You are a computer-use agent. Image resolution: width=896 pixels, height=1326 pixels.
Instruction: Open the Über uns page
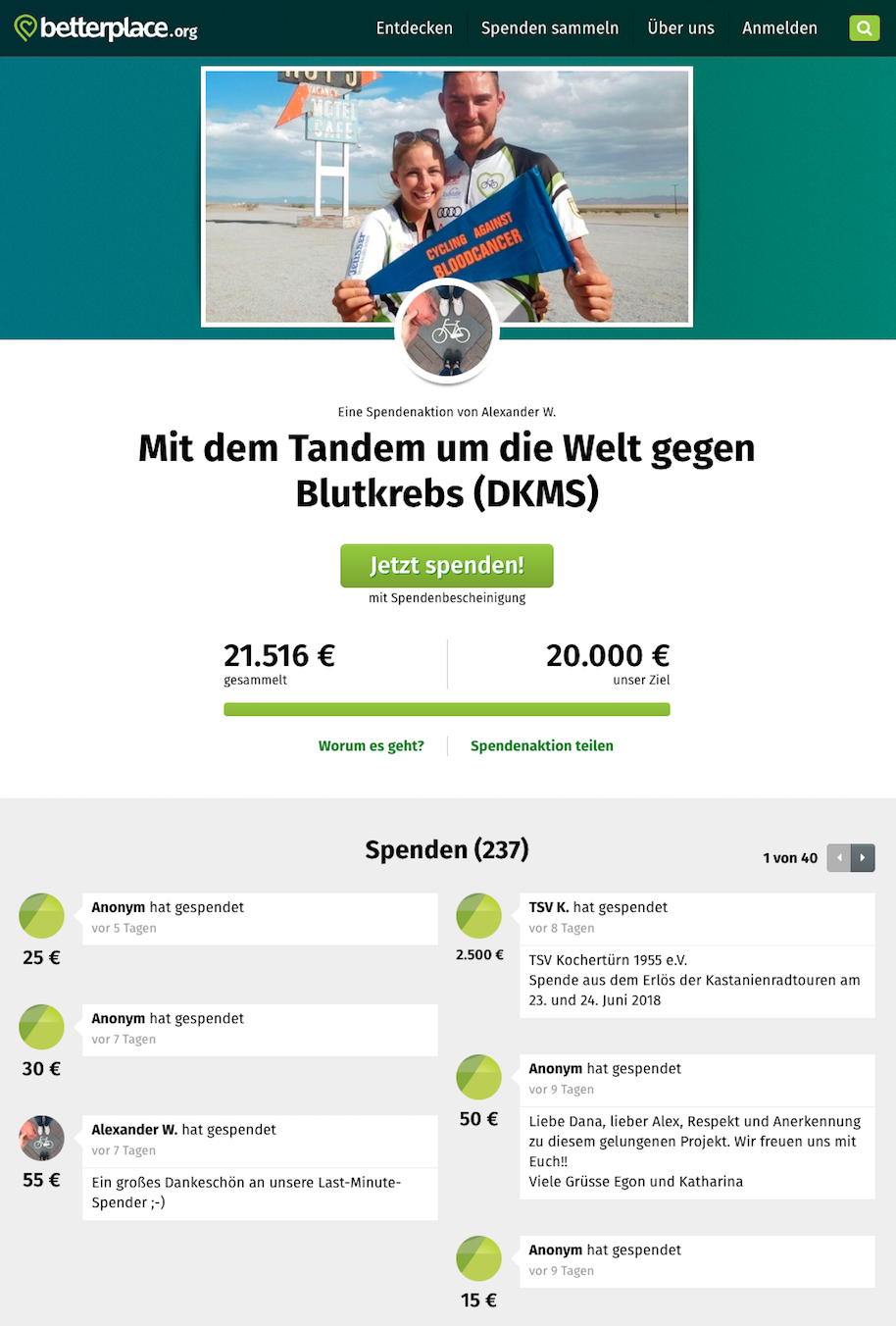pyautogui.click(x=680, y=28)
